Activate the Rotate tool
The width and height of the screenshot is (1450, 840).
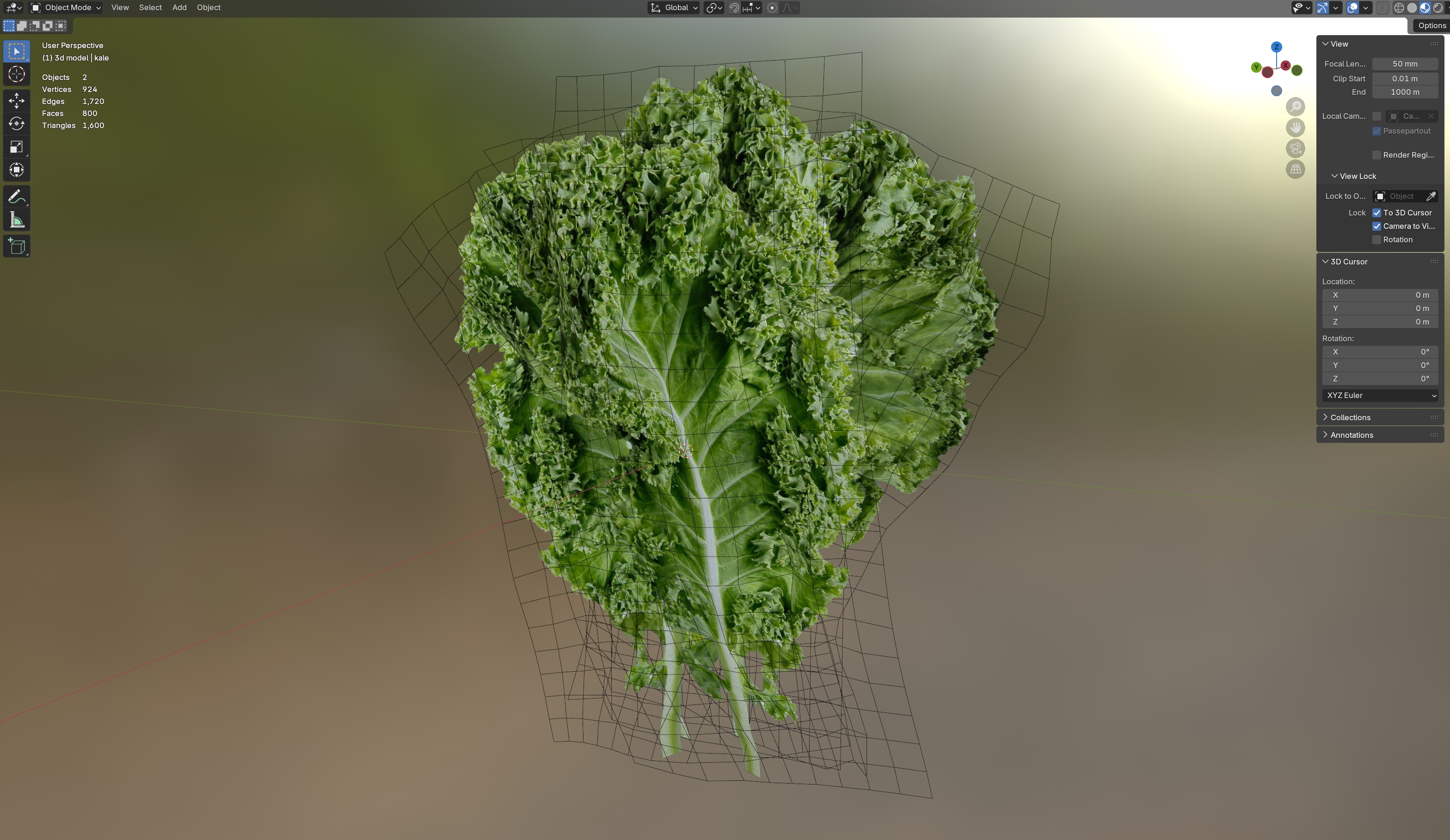coord(16,124)
